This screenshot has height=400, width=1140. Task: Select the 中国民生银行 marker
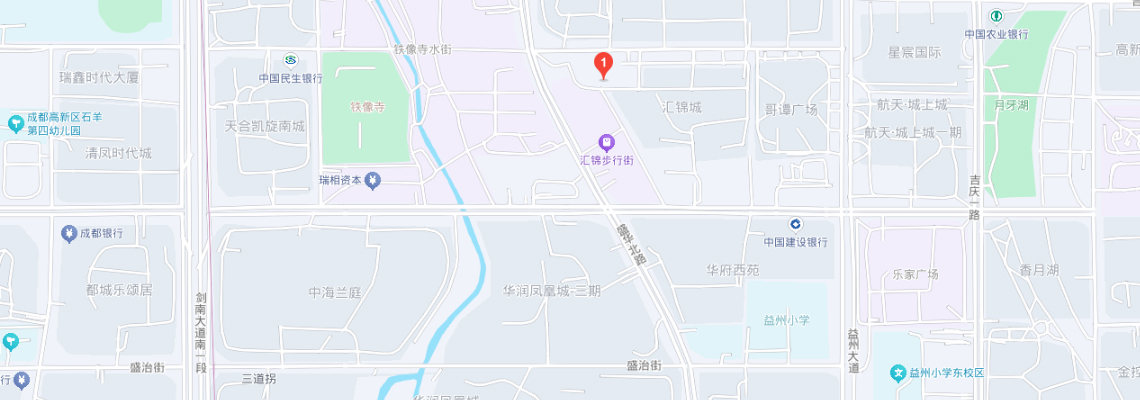pyautogui.click(x=290, y=60)
